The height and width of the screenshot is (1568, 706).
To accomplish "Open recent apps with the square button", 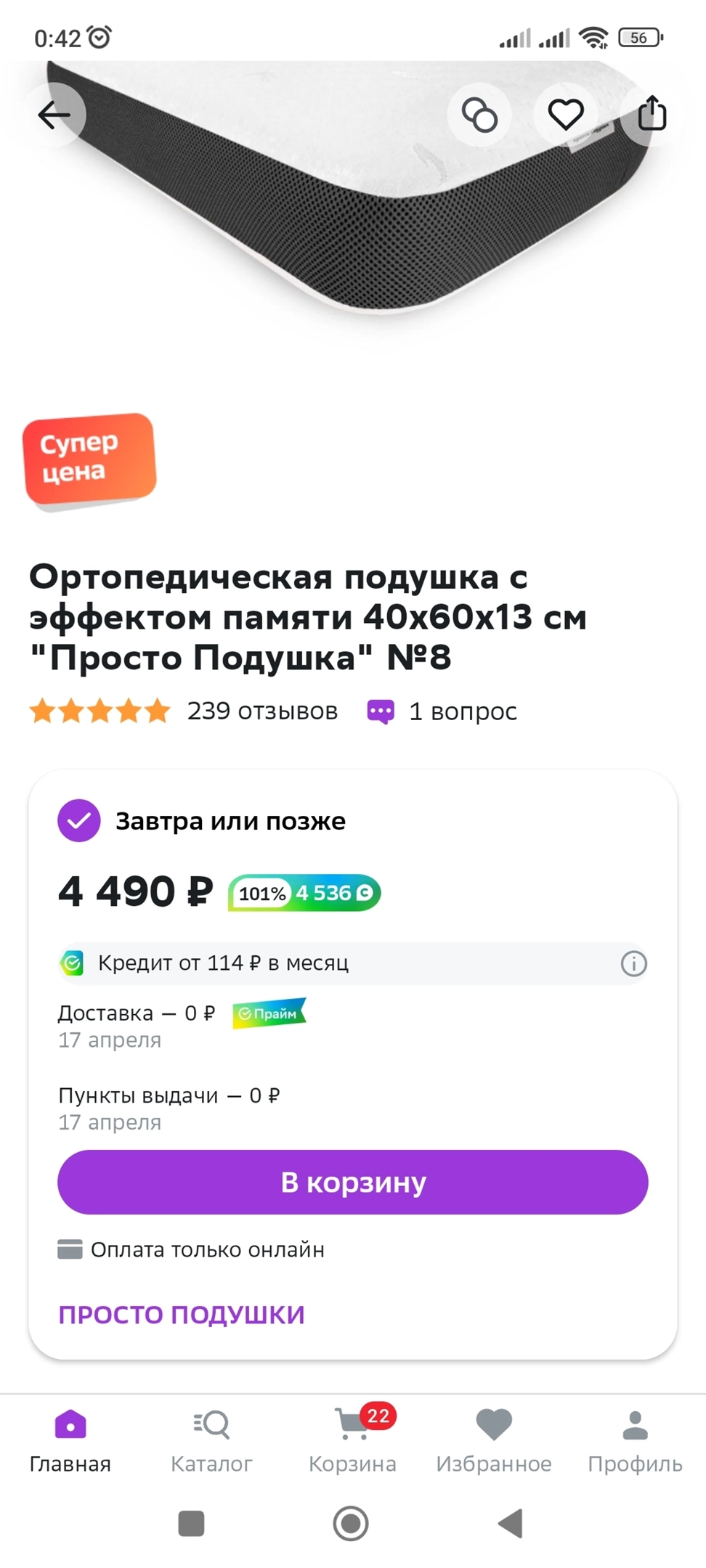I will (191, 1523).
